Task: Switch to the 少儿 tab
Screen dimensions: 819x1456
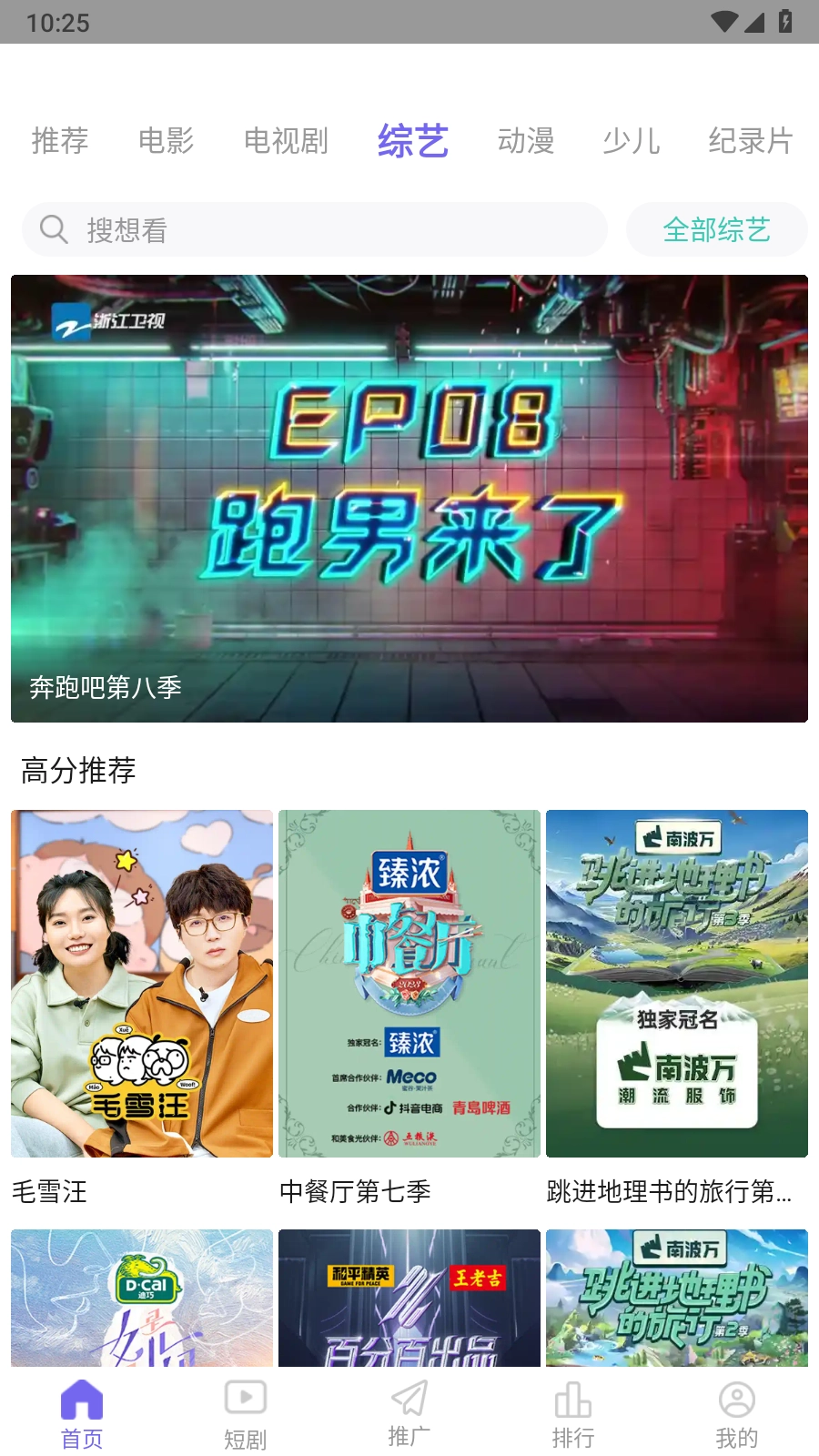Action: tap(631, 141)
